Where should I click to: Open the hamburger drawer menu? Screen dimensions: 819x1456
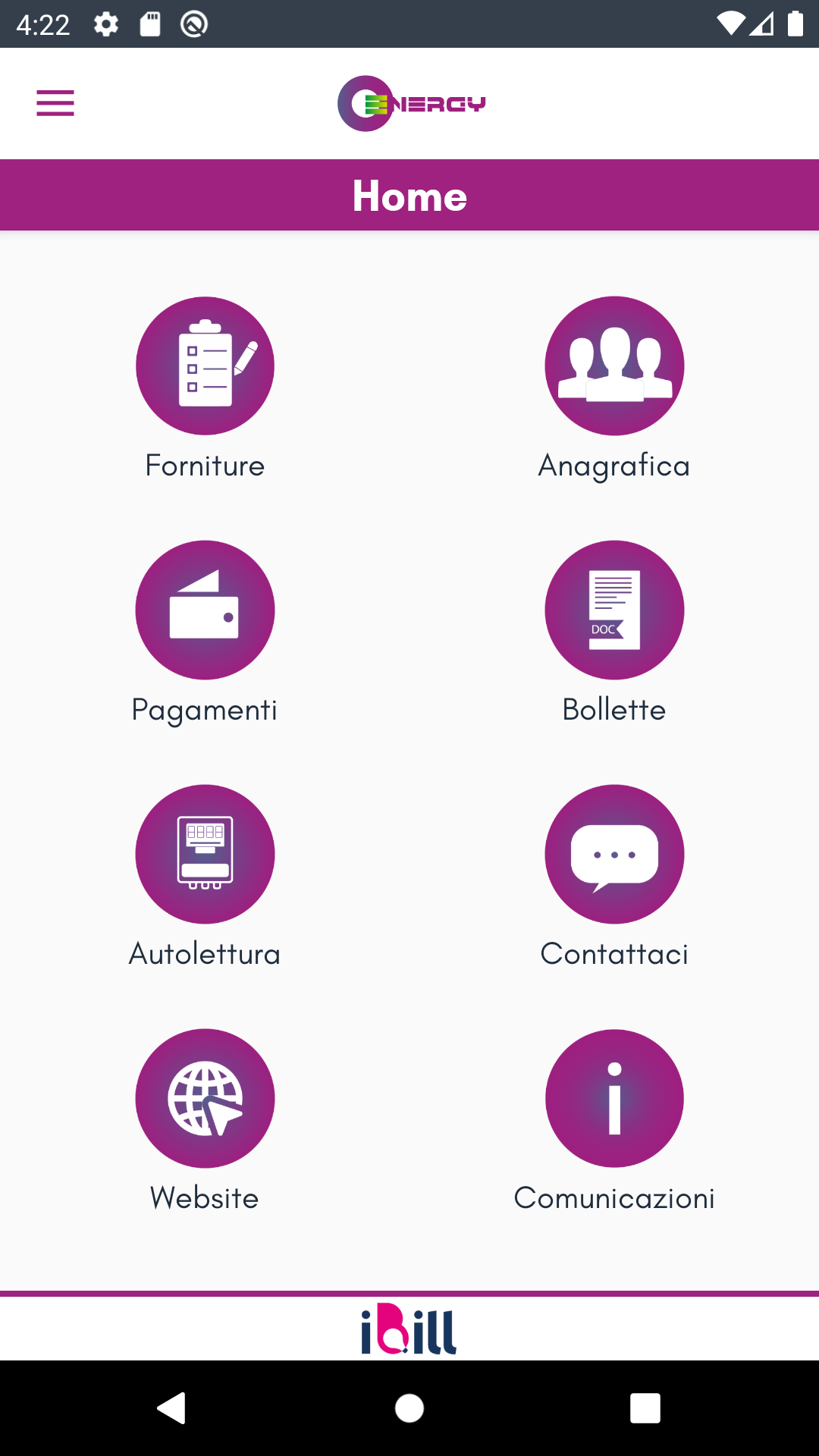pos(55,103)
